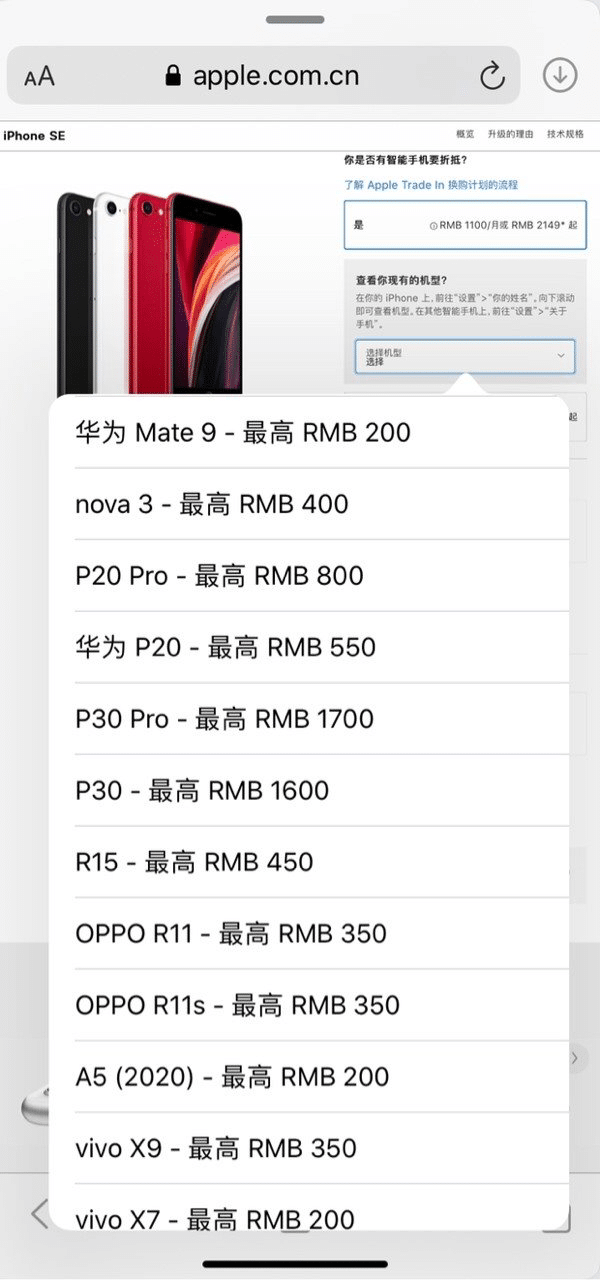Select 华为 Mate 9 trade-in option
Screen dimensions: 600x1280
pos(243,432)
